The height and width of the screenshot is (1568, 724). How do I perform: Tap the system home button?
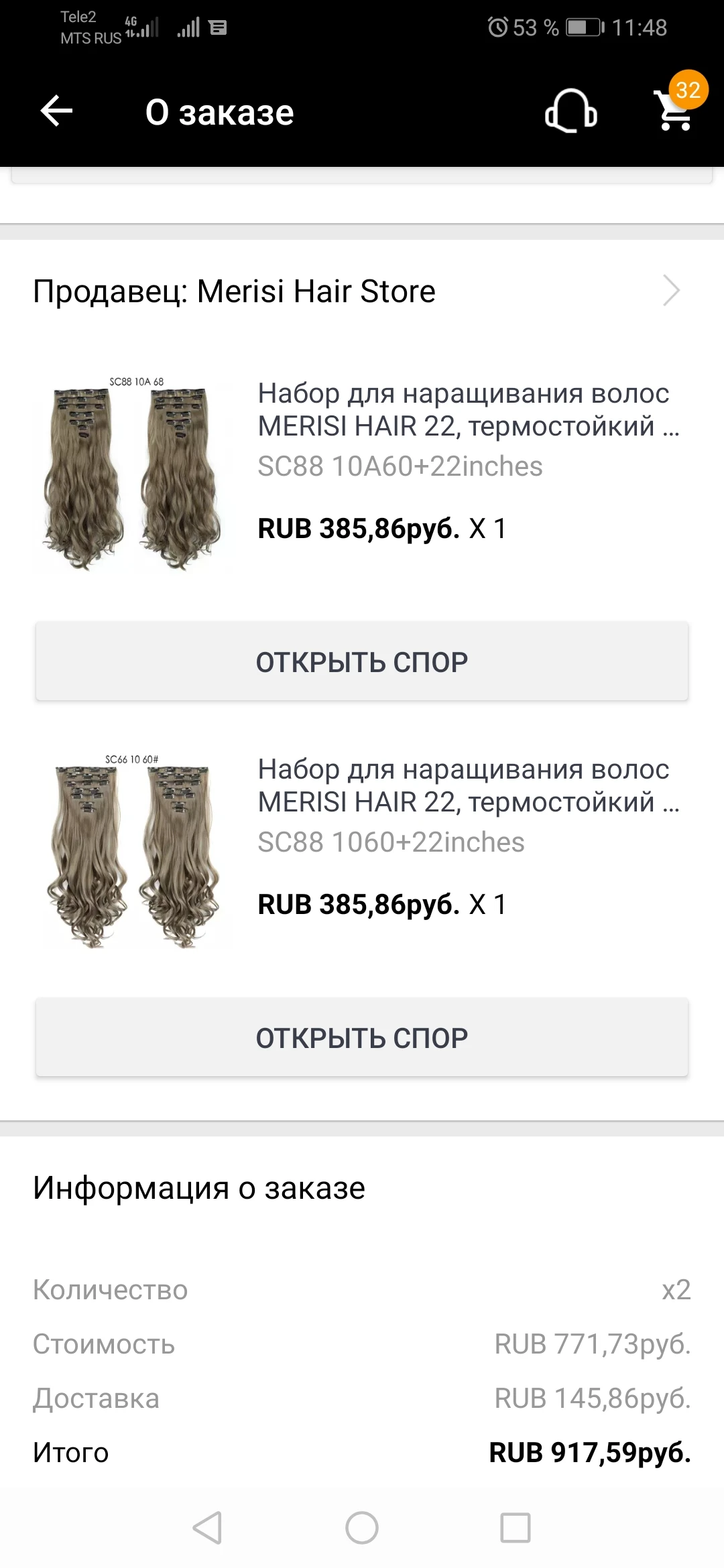362,1528
